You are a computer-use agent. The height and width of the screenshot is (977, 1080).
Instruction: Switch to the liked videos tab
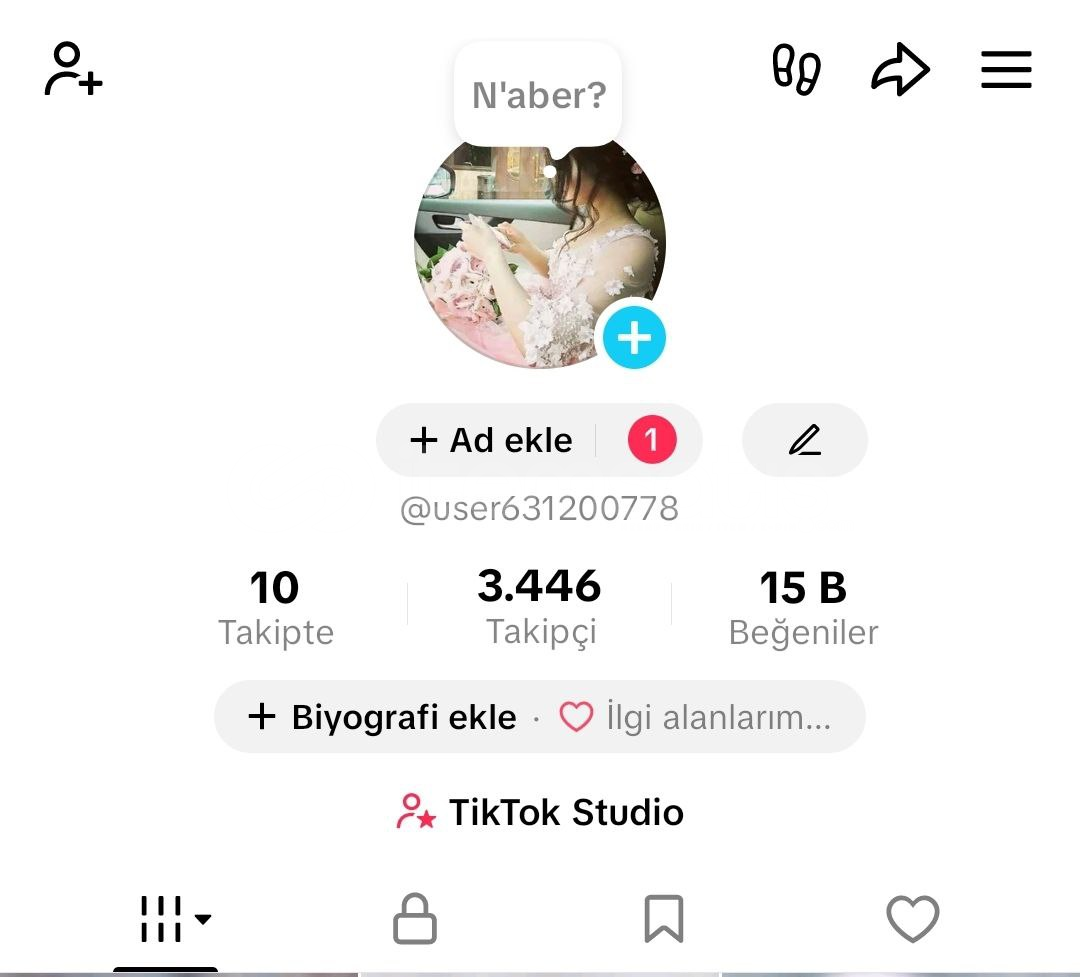coord(913,918)
